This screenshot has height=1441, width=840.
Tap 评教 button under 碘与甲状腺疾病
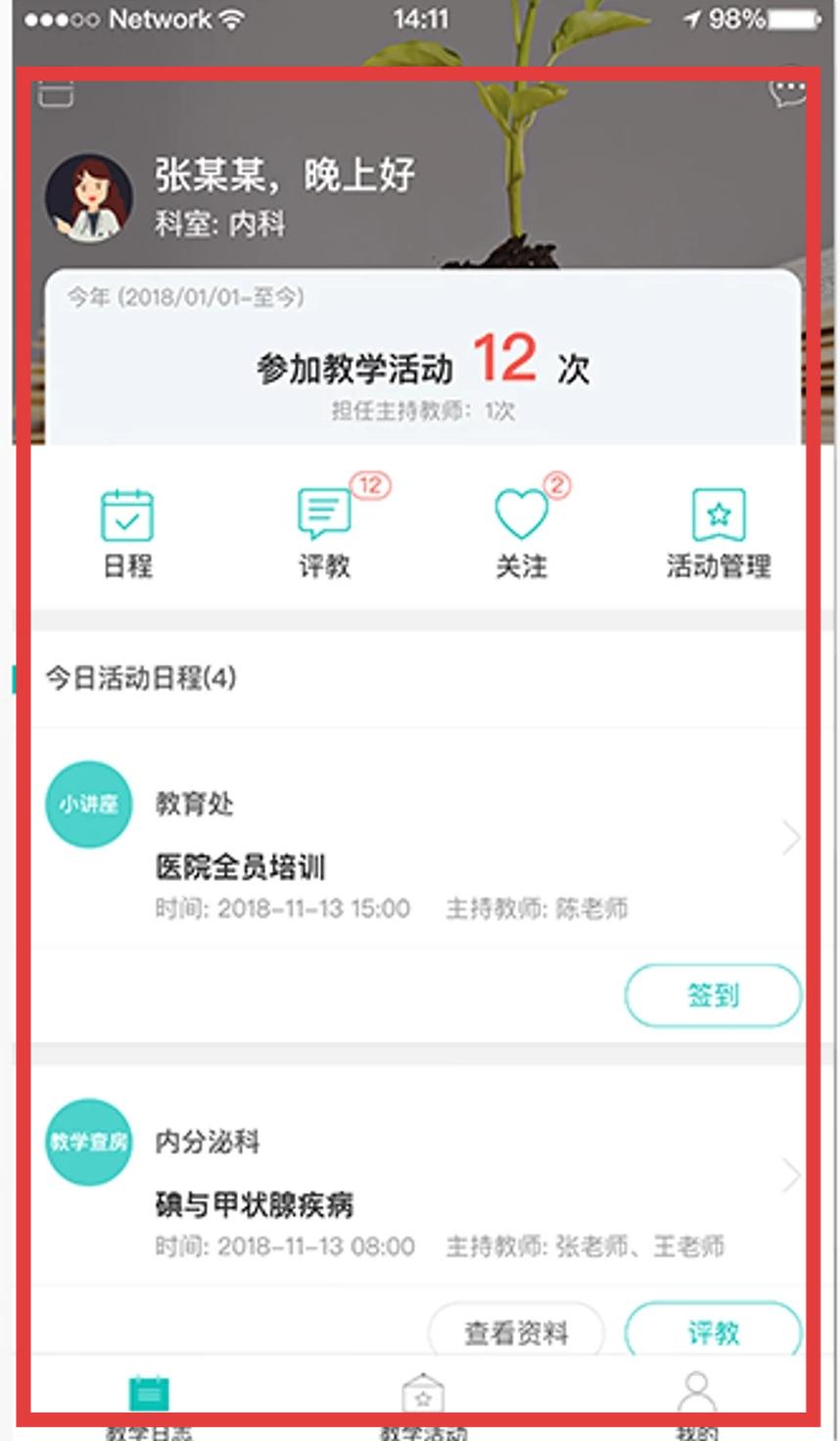pos(714,1332)
